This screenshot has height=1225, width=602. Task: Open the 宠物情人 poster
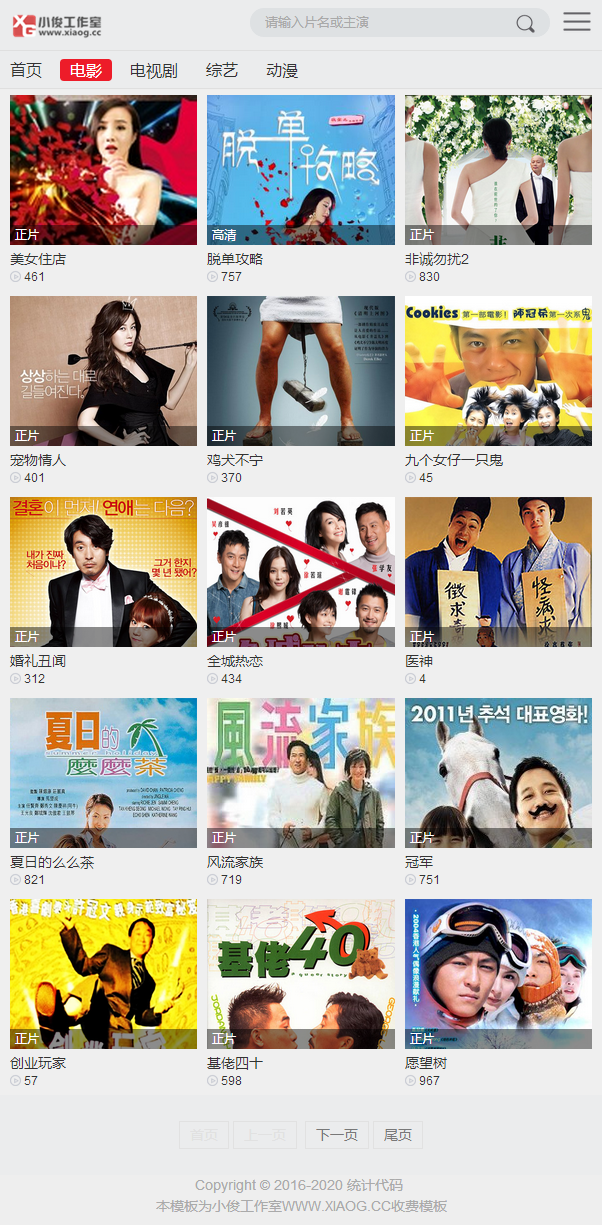[x=103, y=371]
